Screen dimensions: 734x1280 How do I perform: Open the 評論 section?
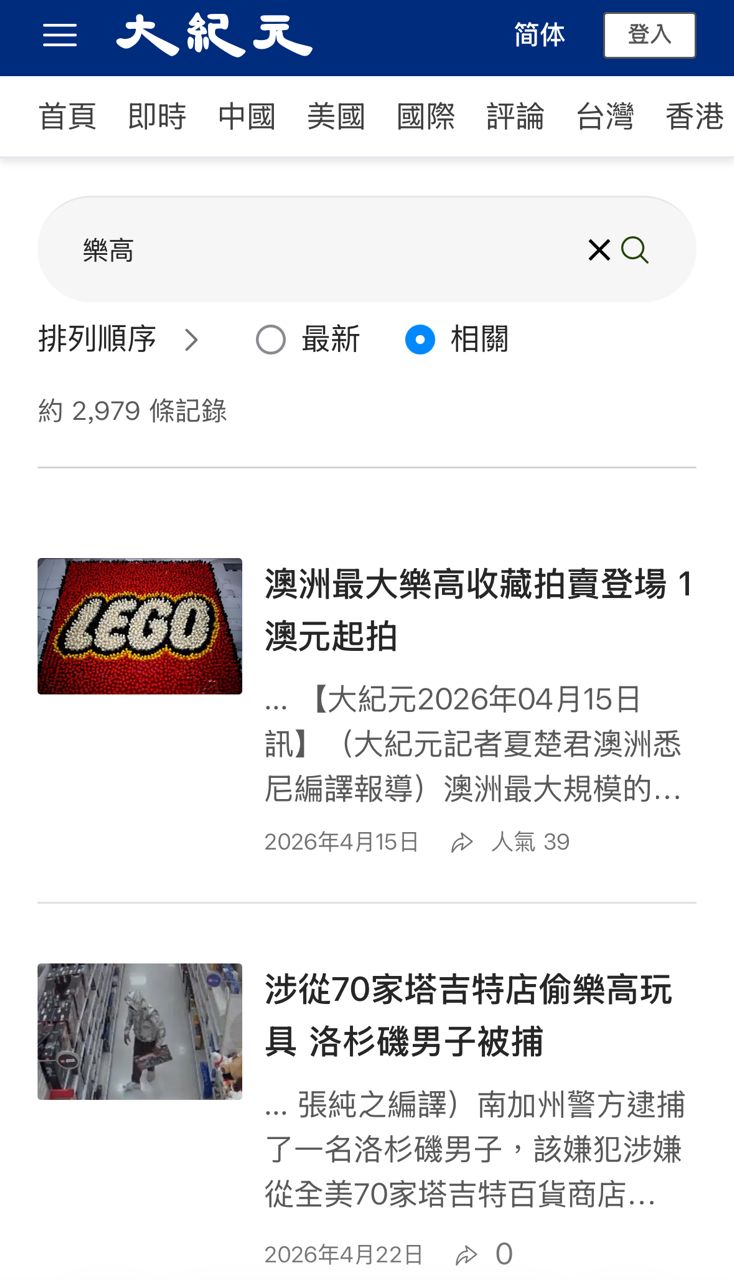pyautogui.click(x=515, y=117)
